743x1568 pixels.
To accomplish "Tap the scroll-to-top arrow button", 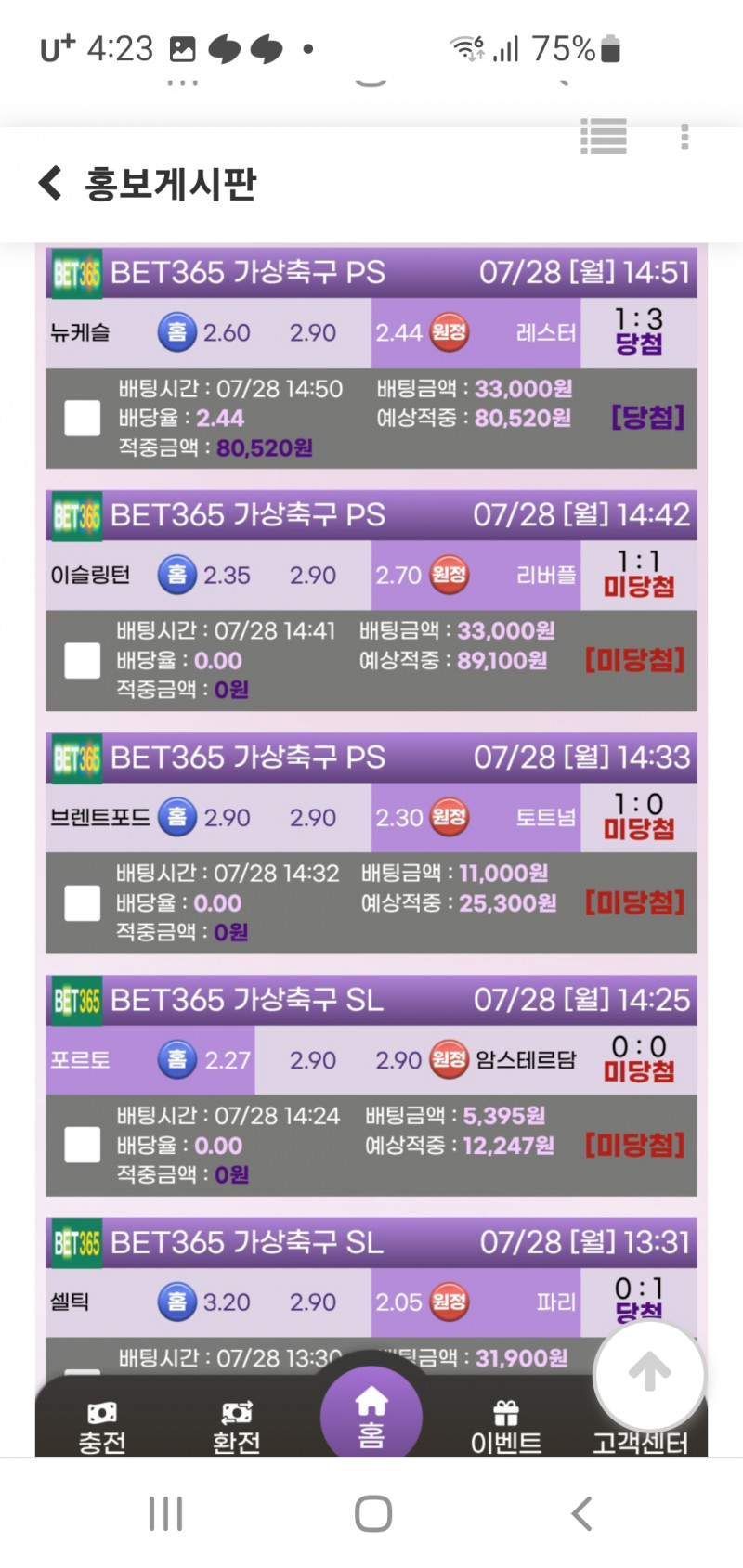I will (x=649, y=1375).
